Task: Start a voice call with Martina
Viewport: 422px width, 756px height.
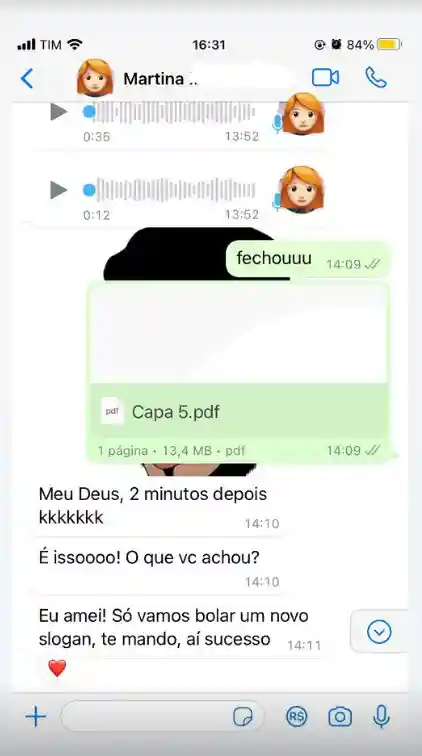Action: (x=376, y=77)
